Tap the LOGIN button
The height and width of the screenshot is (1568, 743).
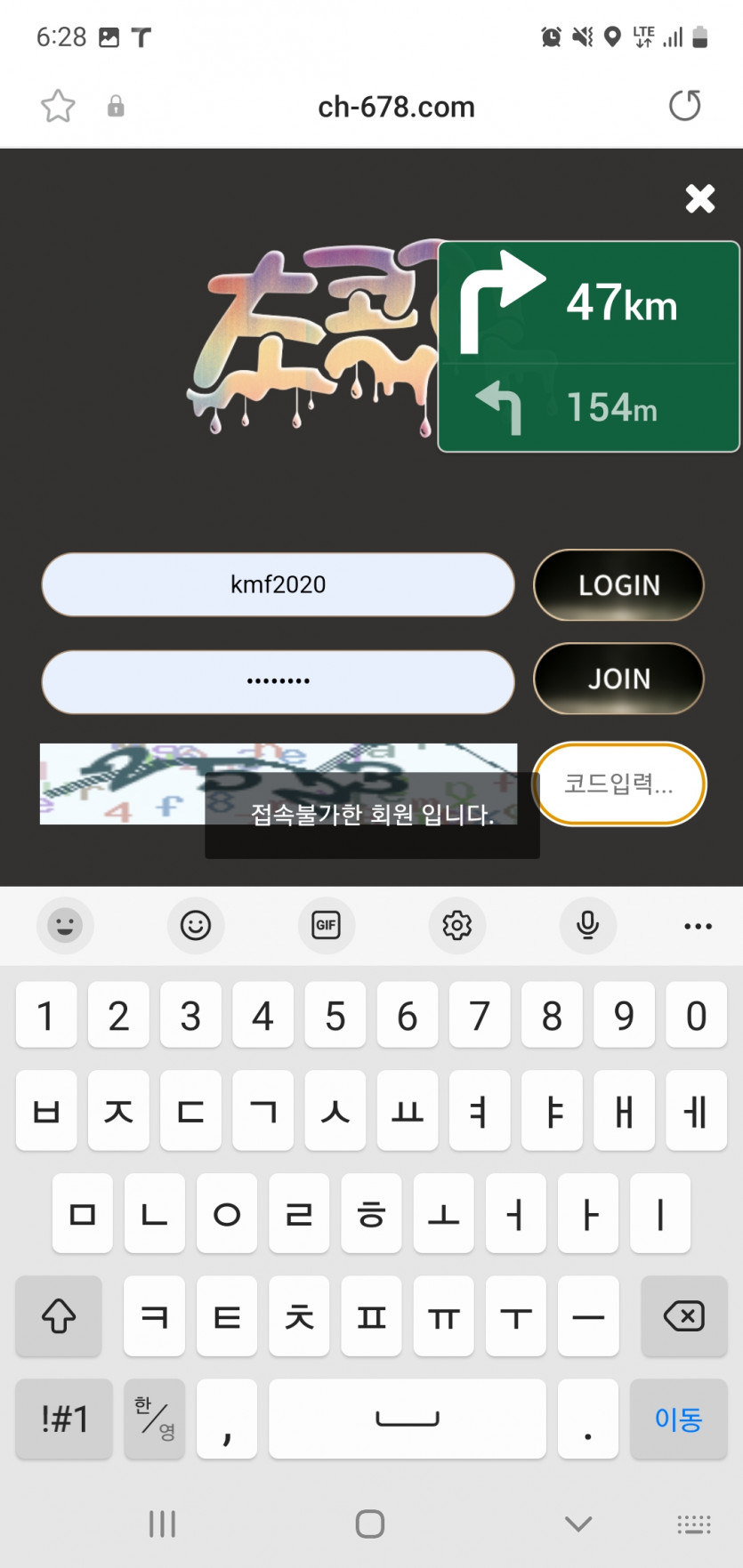pos(618,585)
